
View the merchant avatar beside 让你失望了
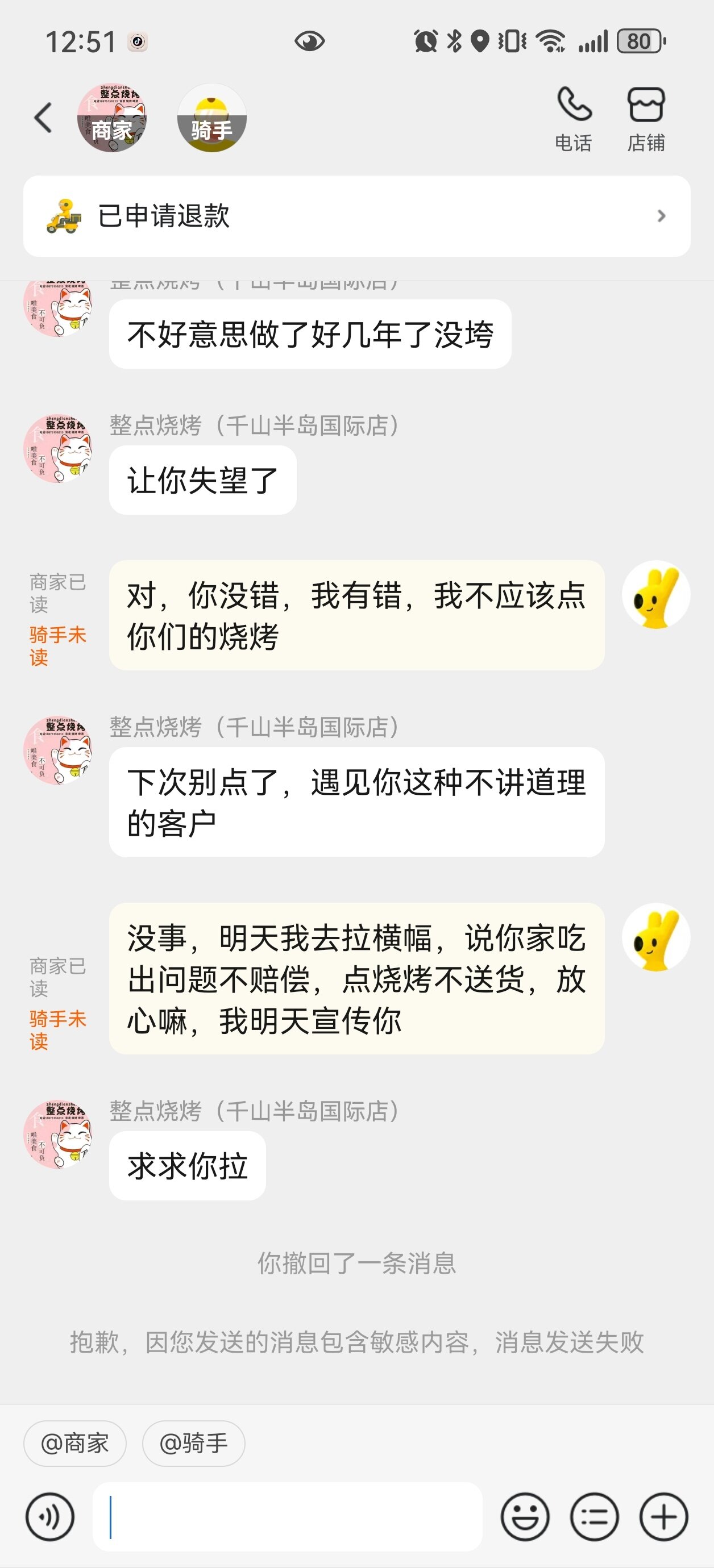pyautogui.click(x=58, y=449)
